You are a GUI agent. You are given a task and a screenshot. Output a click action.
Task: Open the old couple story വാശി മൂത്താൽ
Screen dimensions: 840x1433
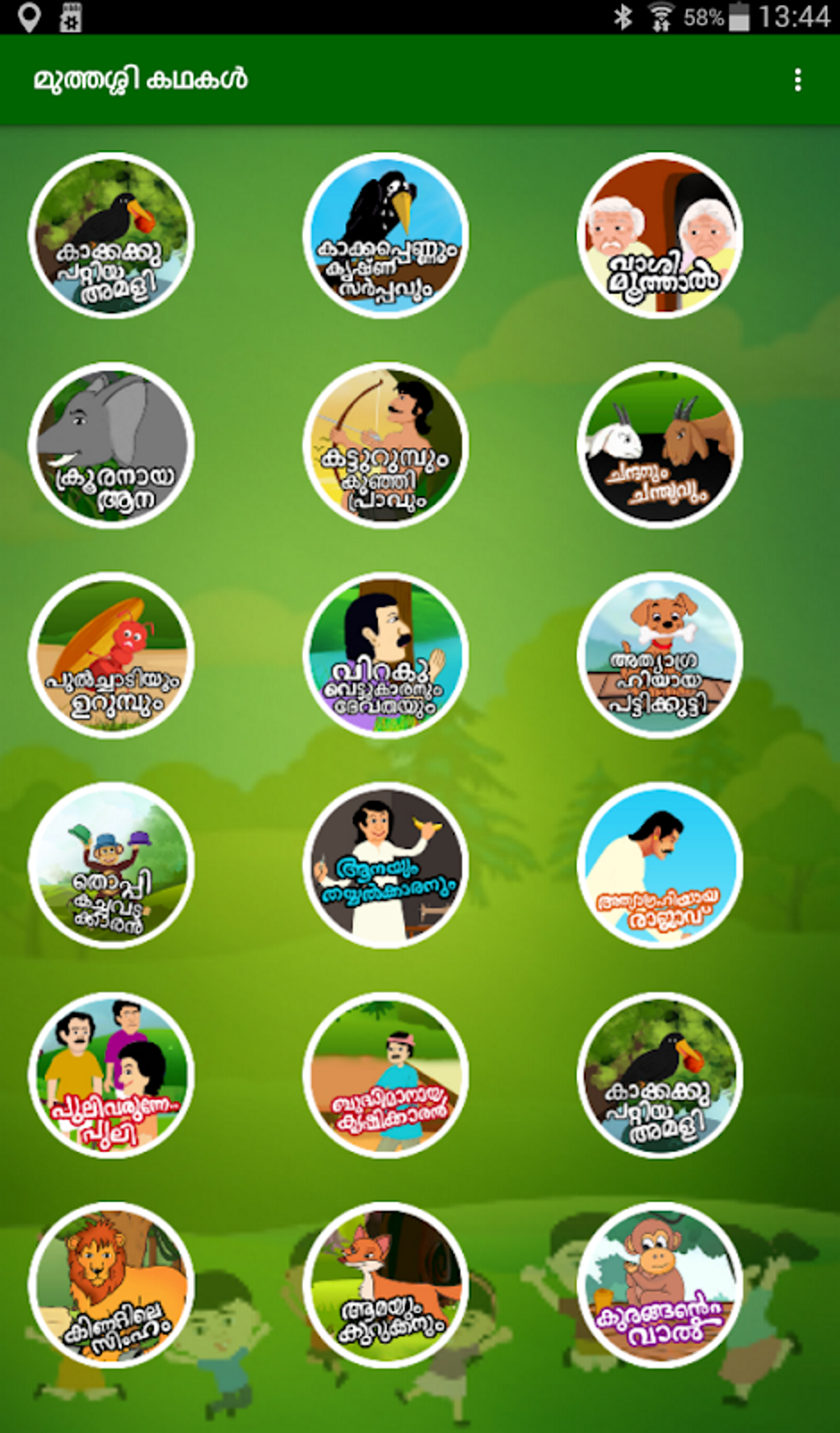(x=660, y=236)
